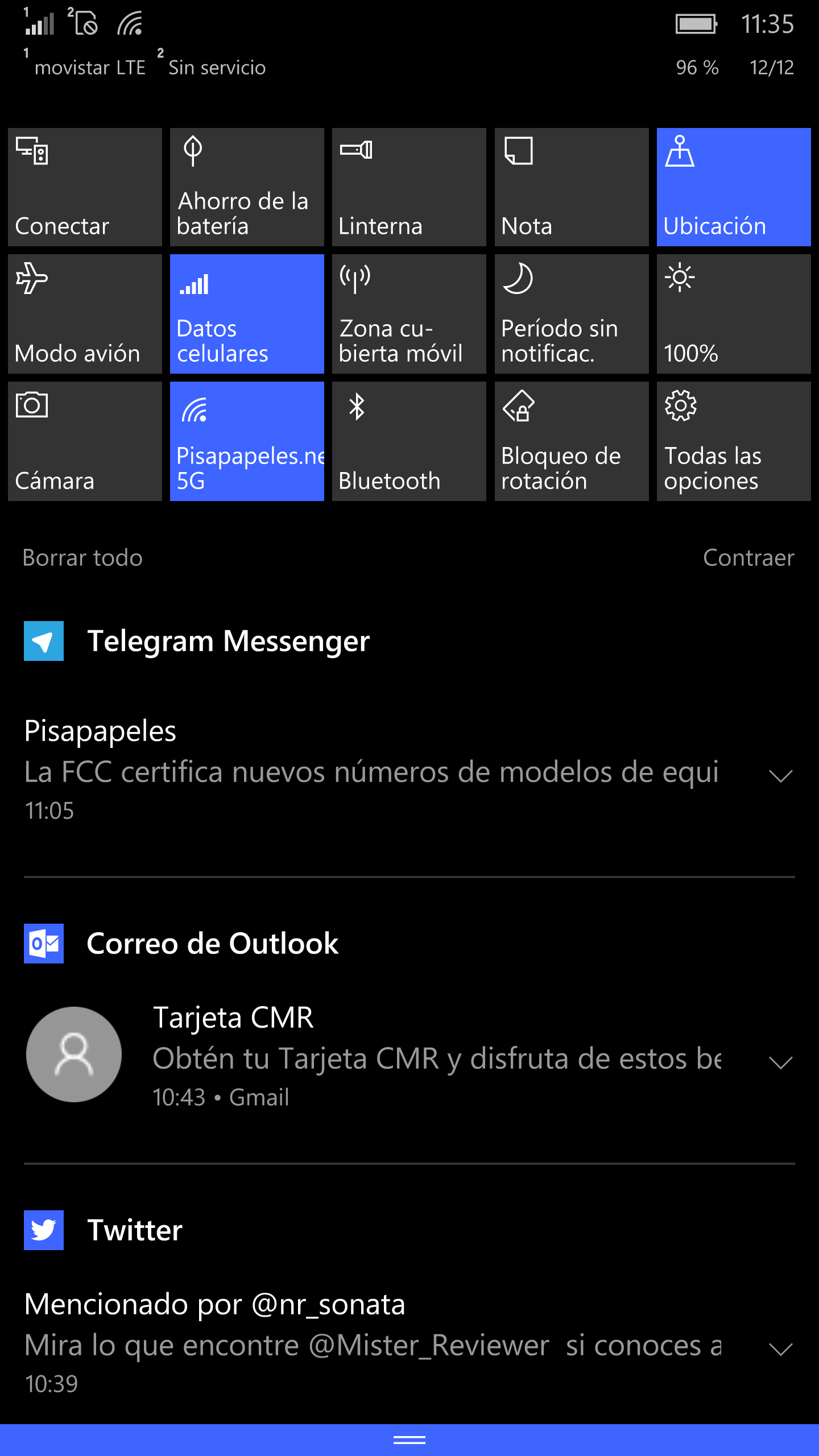Change the 100% brightness level

click(734, 314)
